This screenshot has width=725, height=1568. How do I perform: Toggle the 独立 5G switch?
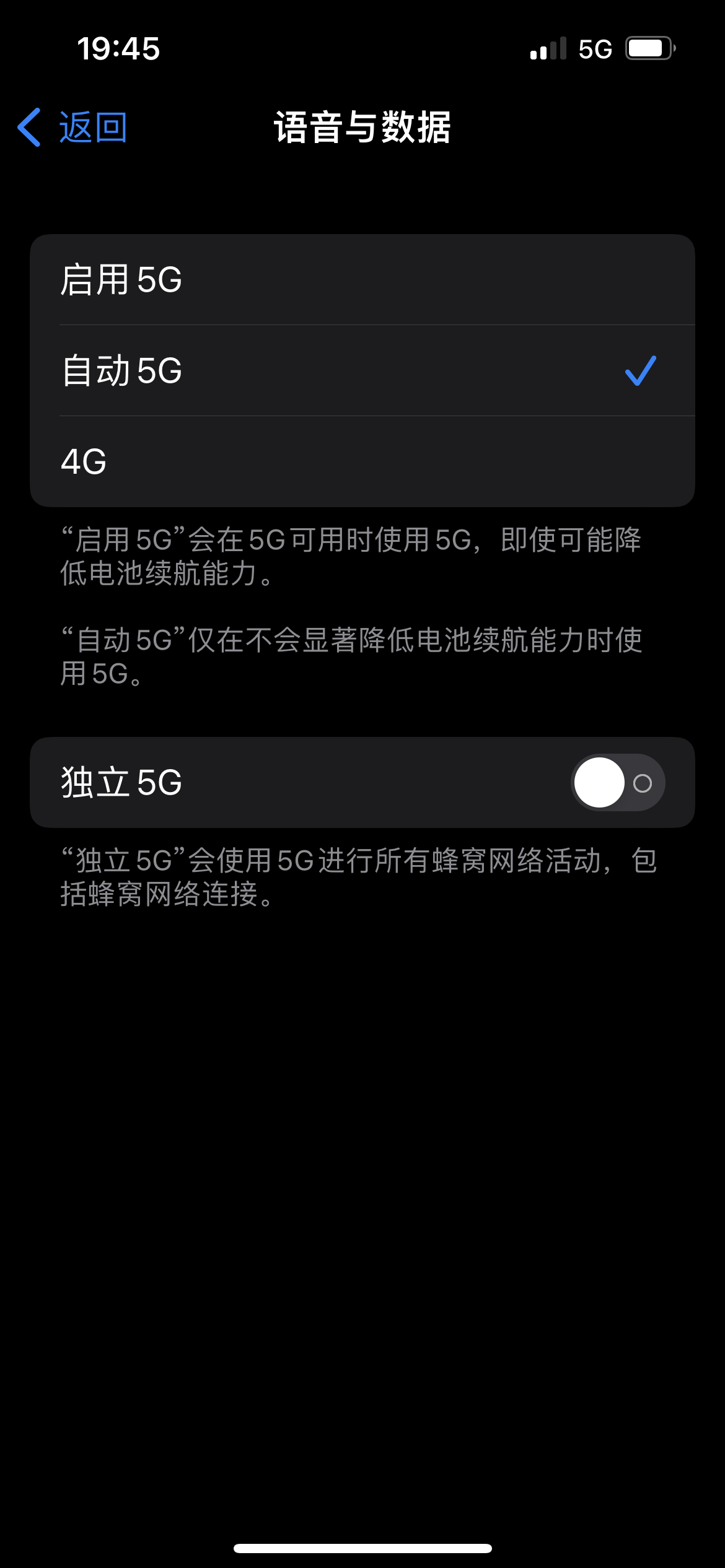tap(617, 783)
